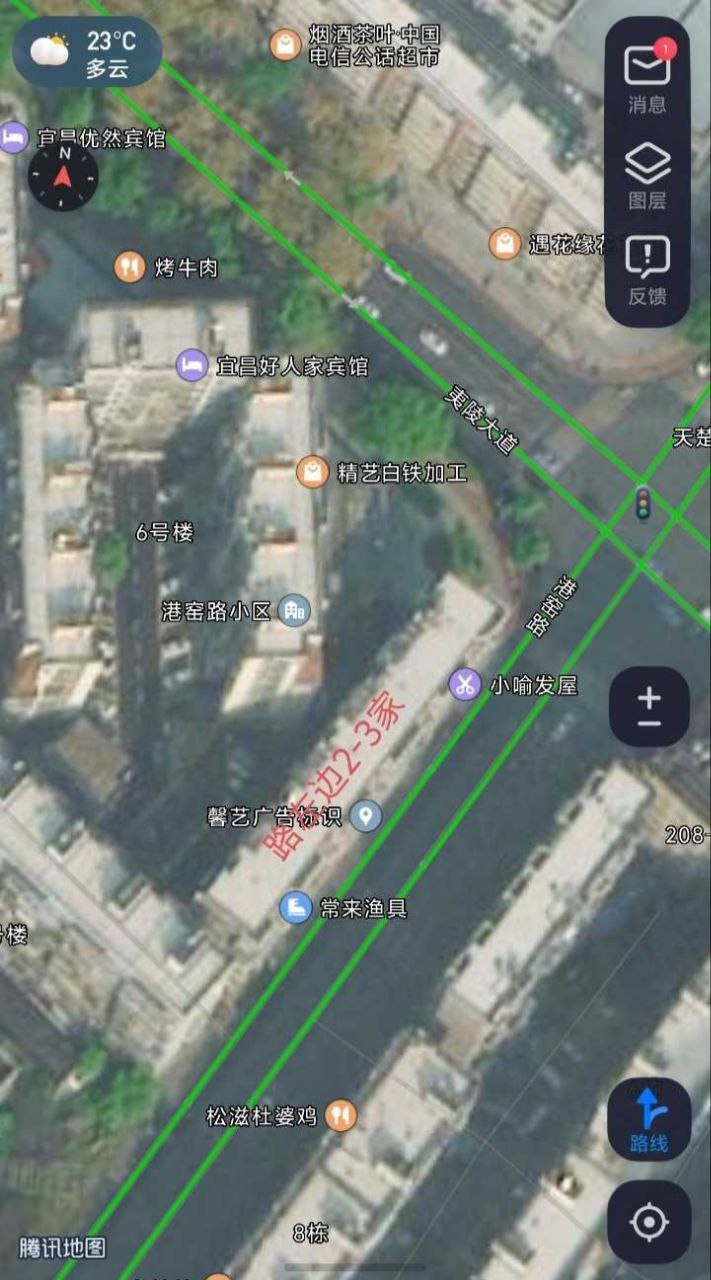Tap the zoom in/out control
Image resolution: width=711 pixels, height=1280 pixels.
(649, 708)
